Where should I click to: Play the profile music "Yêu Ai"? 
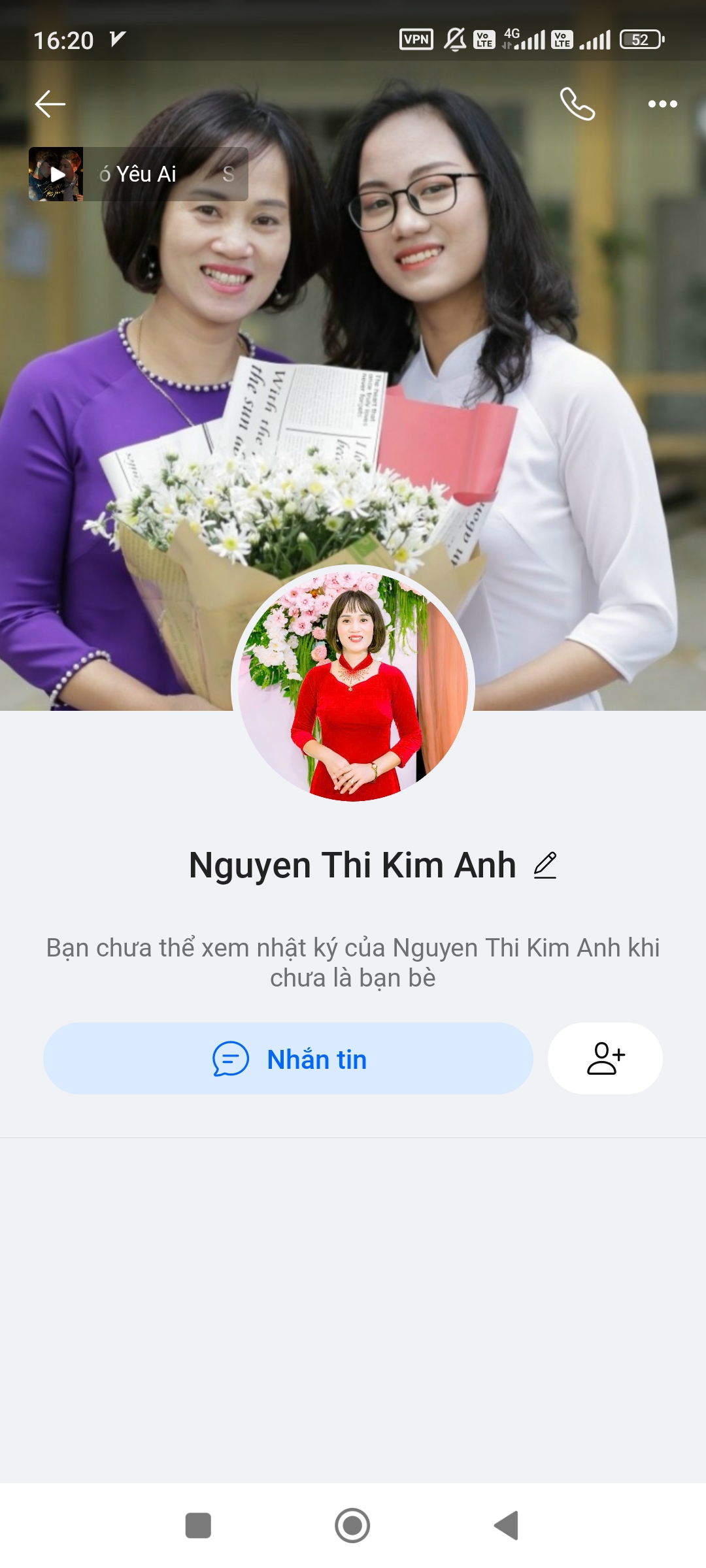tap(57, 174)
